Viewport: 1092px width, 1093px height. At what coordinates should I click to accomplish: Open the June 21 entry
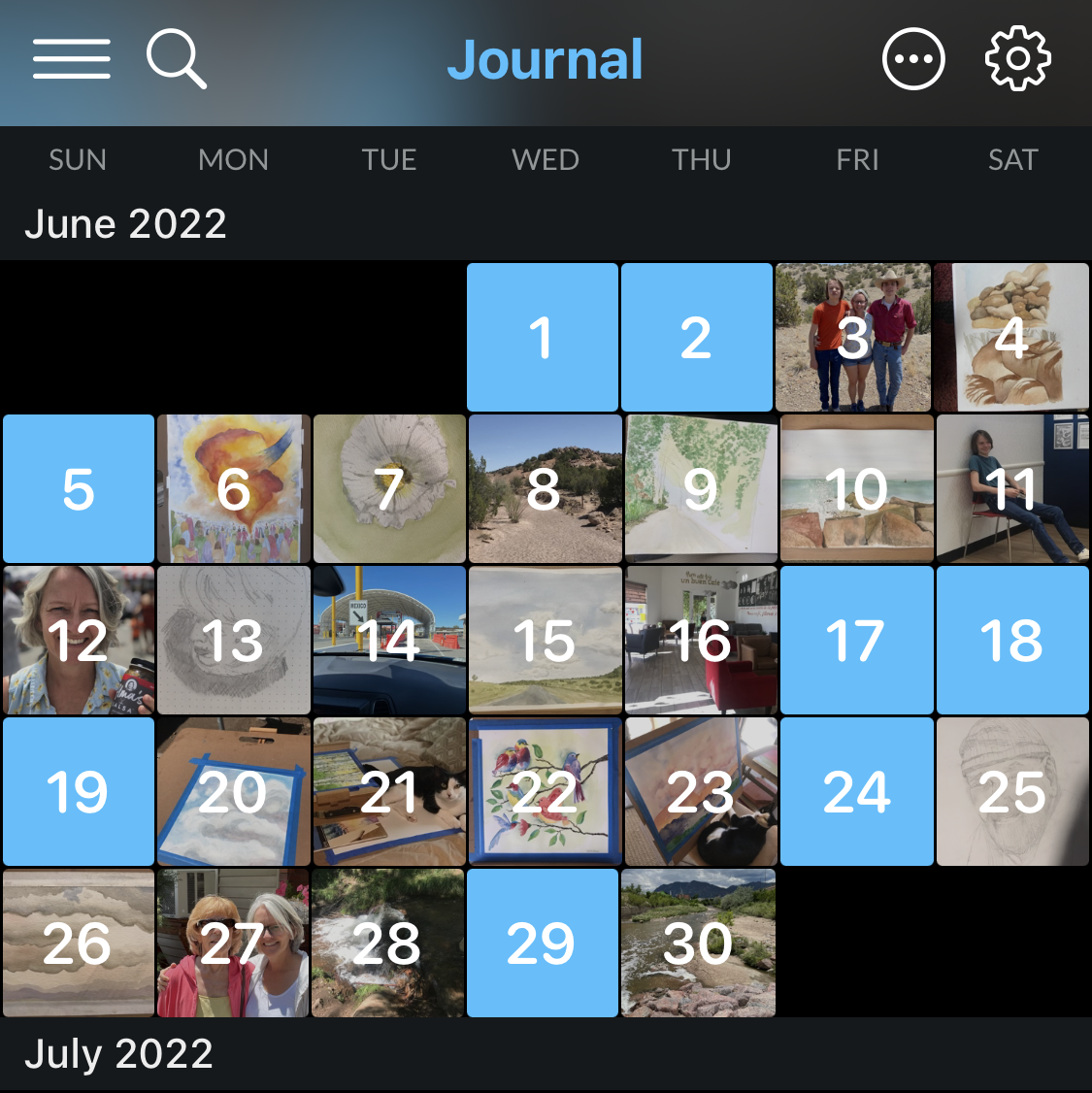click(x=389, y=792)
